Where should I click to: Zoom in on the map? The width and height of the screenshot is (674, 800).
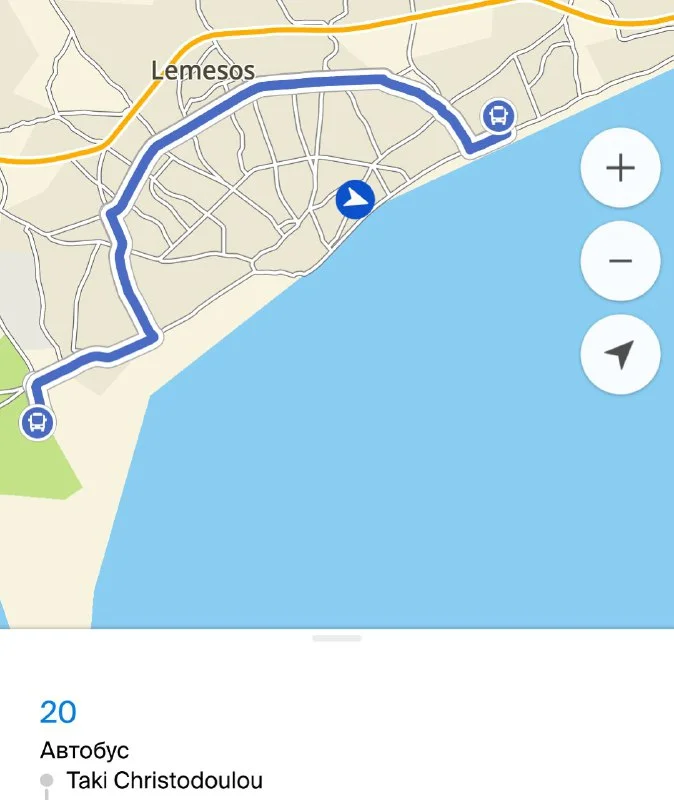(x=620, y=168)
